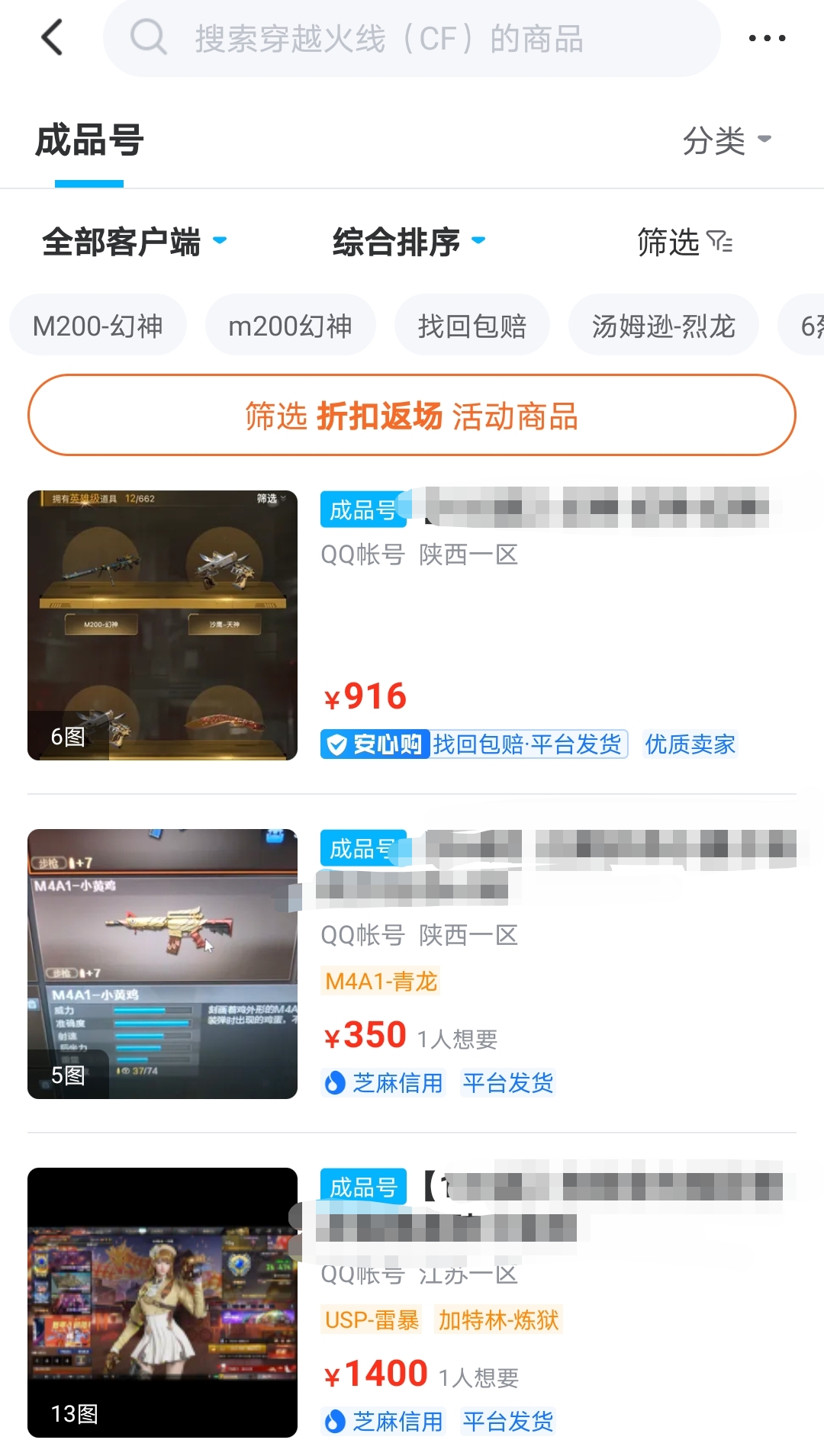
Task: Tap the search box for CF items
Action: [x=412, y=38]
